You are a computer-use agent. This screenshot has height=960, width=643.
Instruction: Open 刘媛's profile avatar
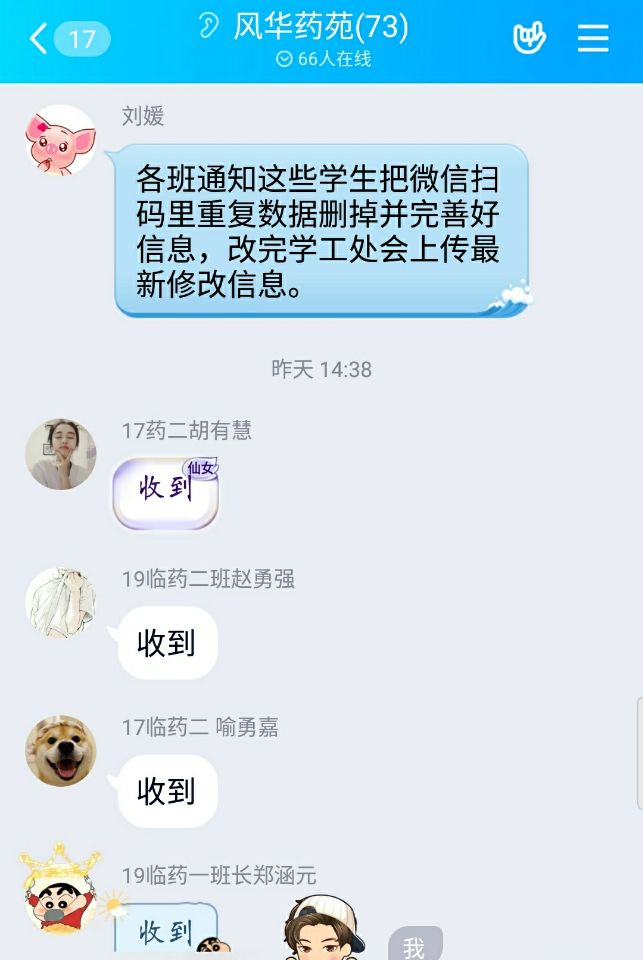pos(61,140)
